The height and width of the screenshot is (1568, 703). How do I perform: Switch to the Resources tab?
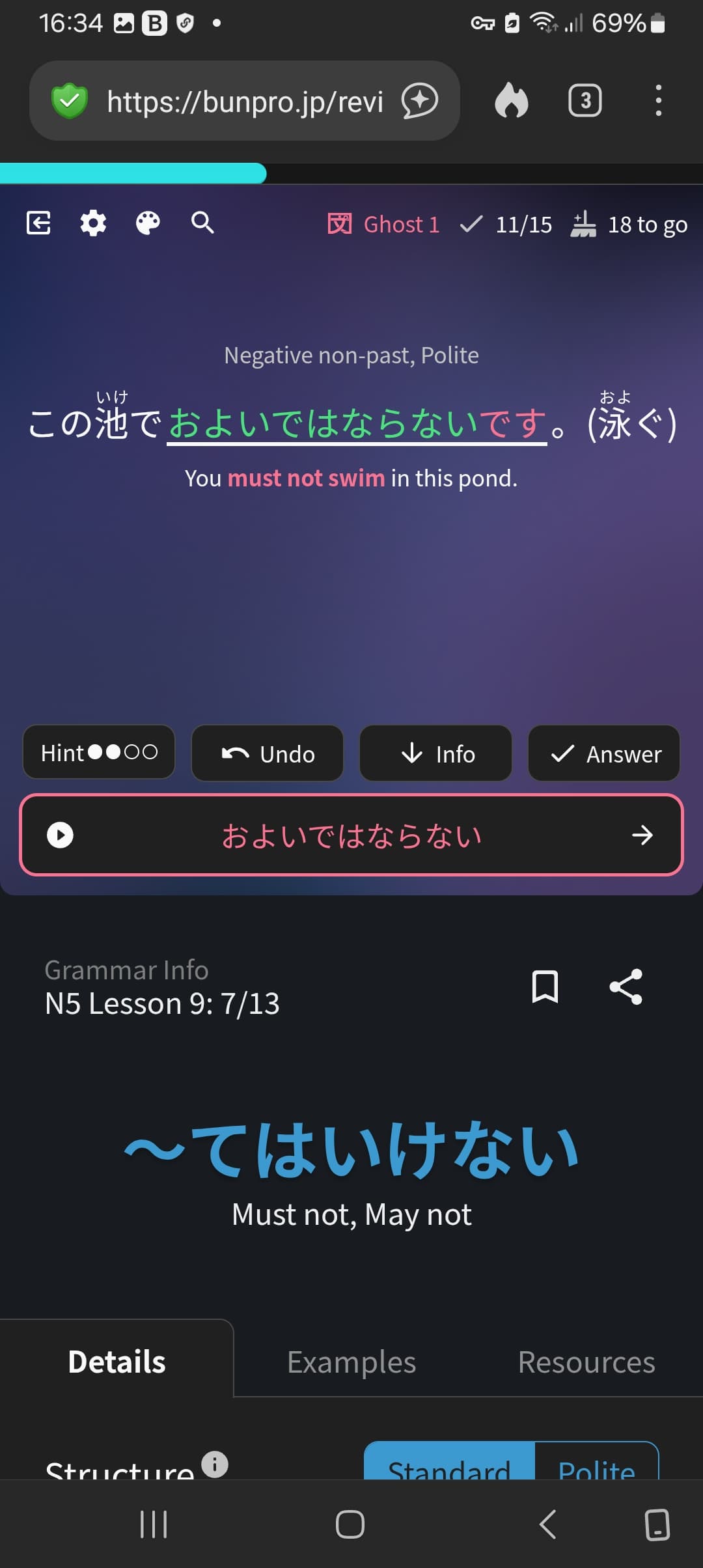click(x=586, y=1362)
